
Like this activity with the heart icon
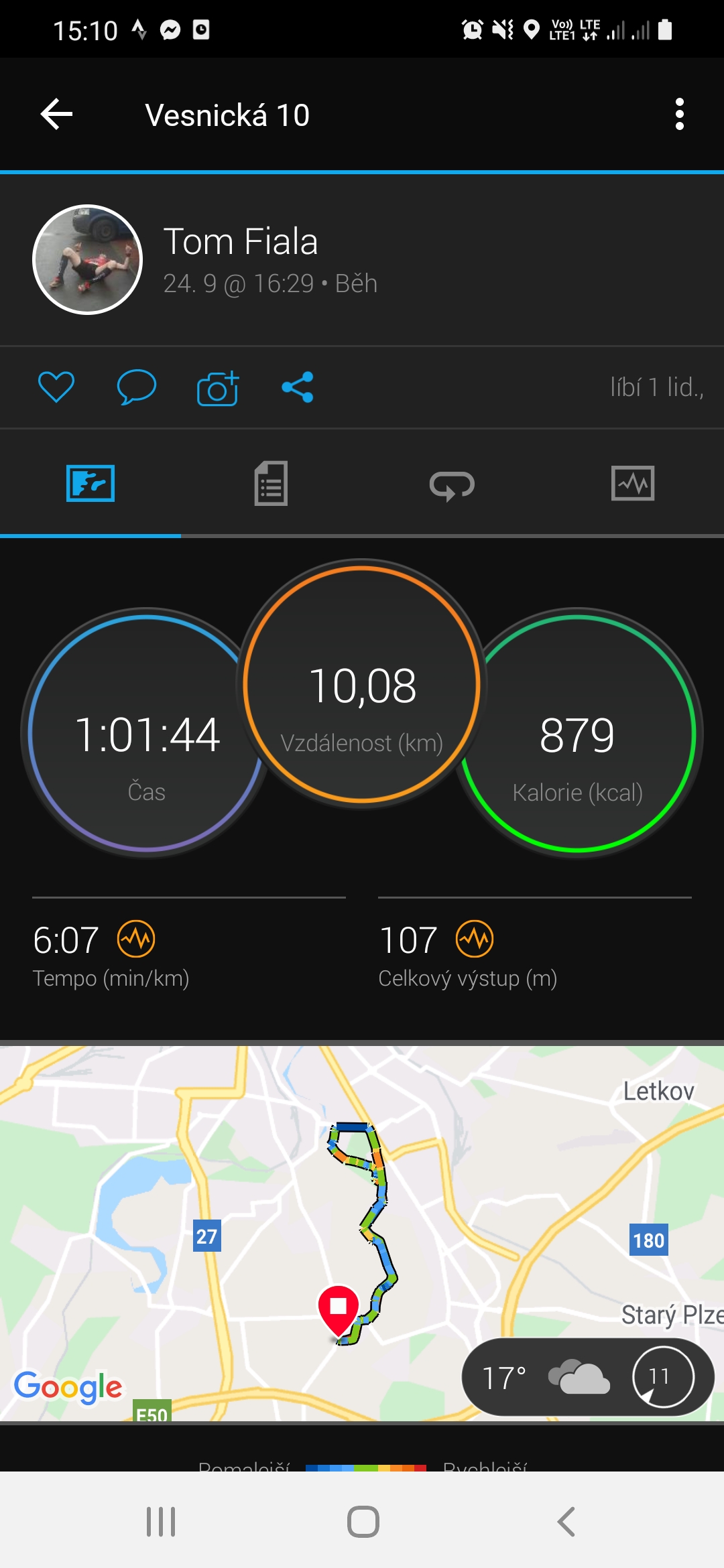click(x=56, y=387)
